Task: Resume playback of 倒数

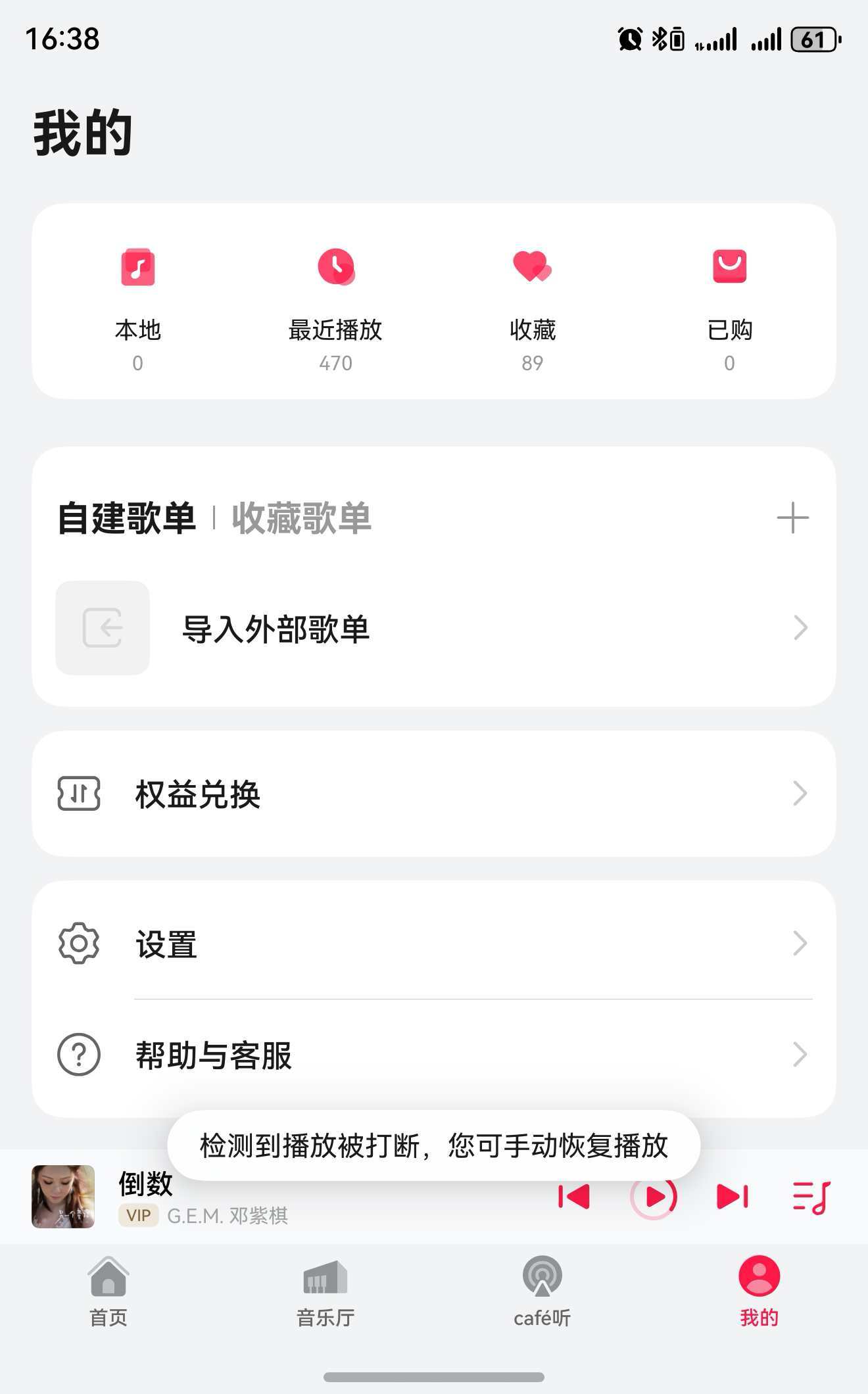Action: (x=654, y=1197)
